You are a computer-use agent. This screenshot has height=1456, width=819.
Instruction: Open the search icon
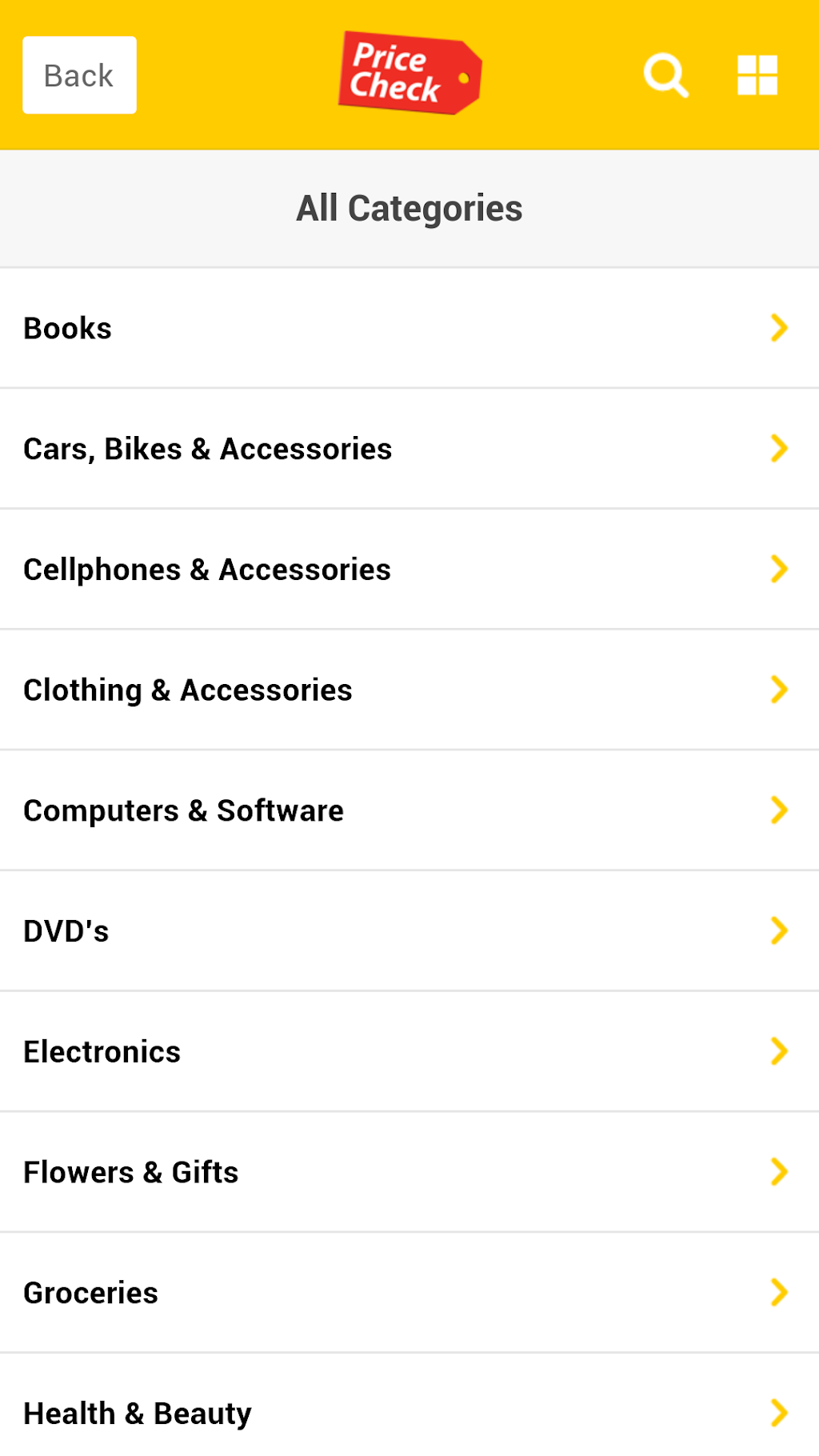pos(666,75)
